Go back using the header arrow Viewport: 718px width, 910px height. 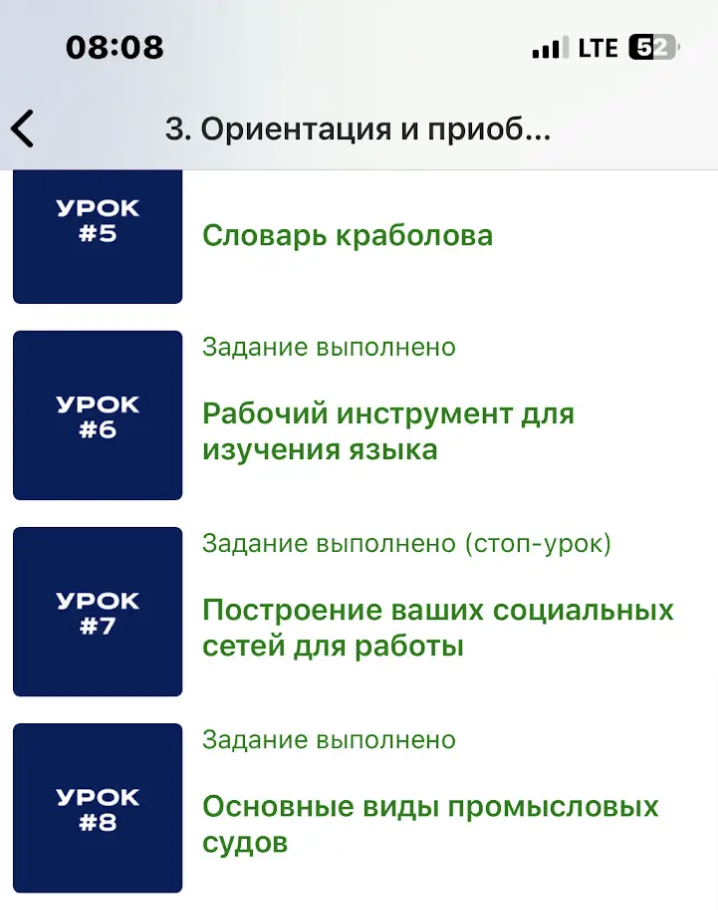pyautogui.click(x=22, y=130)
